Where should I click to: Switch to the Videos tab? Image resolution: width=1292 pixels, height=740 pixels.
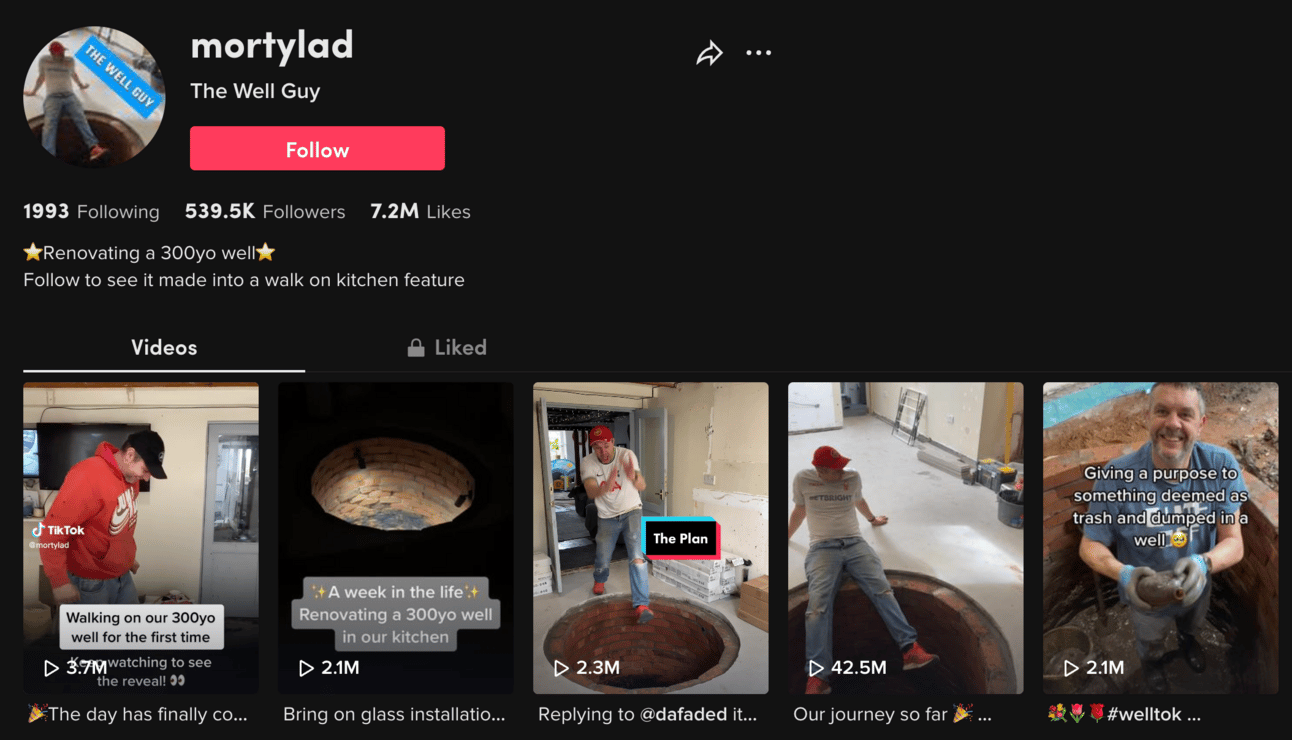164,348
